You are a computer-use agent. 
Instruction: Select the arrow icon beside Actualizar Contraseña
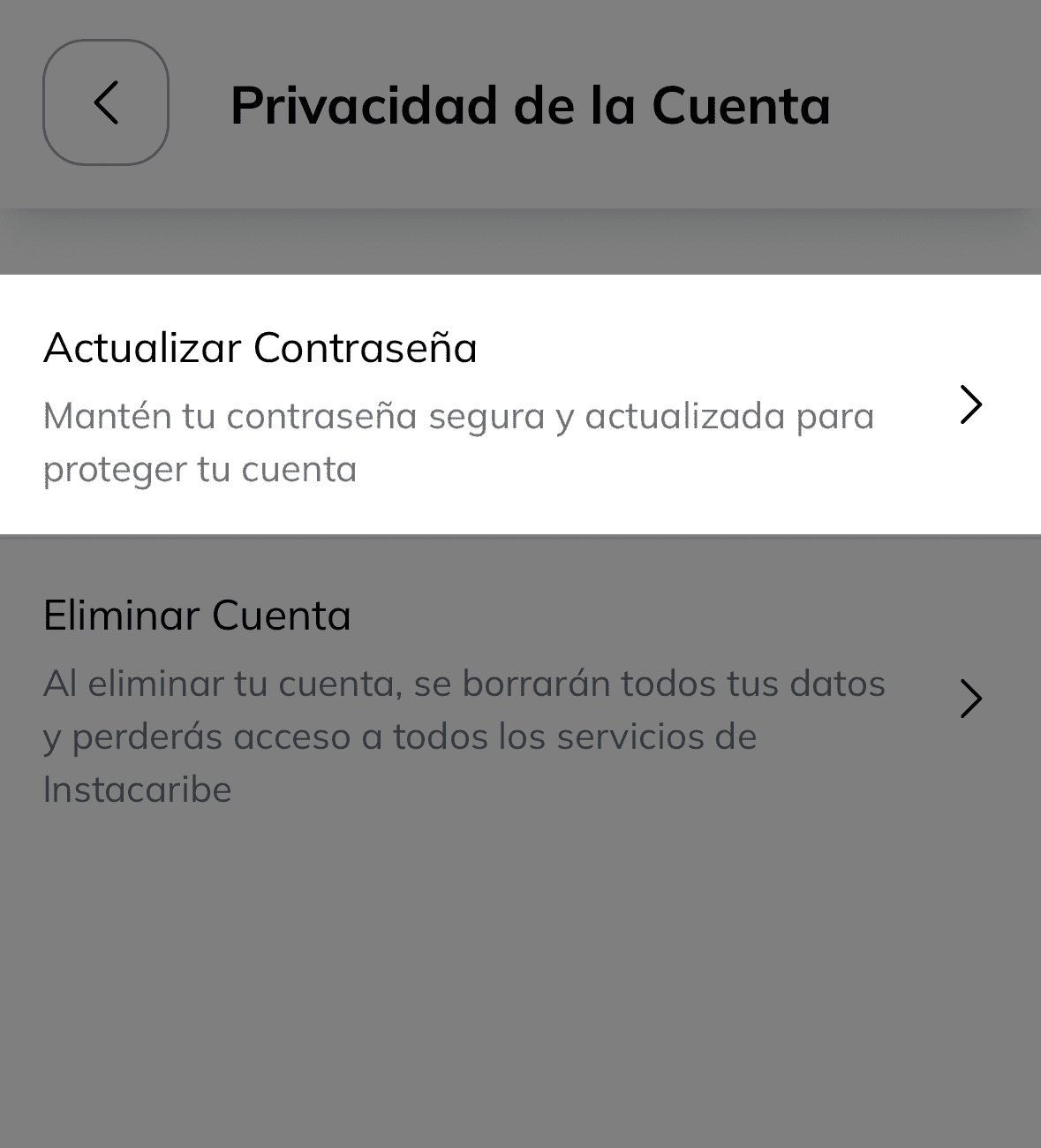(x=972, y=404)
